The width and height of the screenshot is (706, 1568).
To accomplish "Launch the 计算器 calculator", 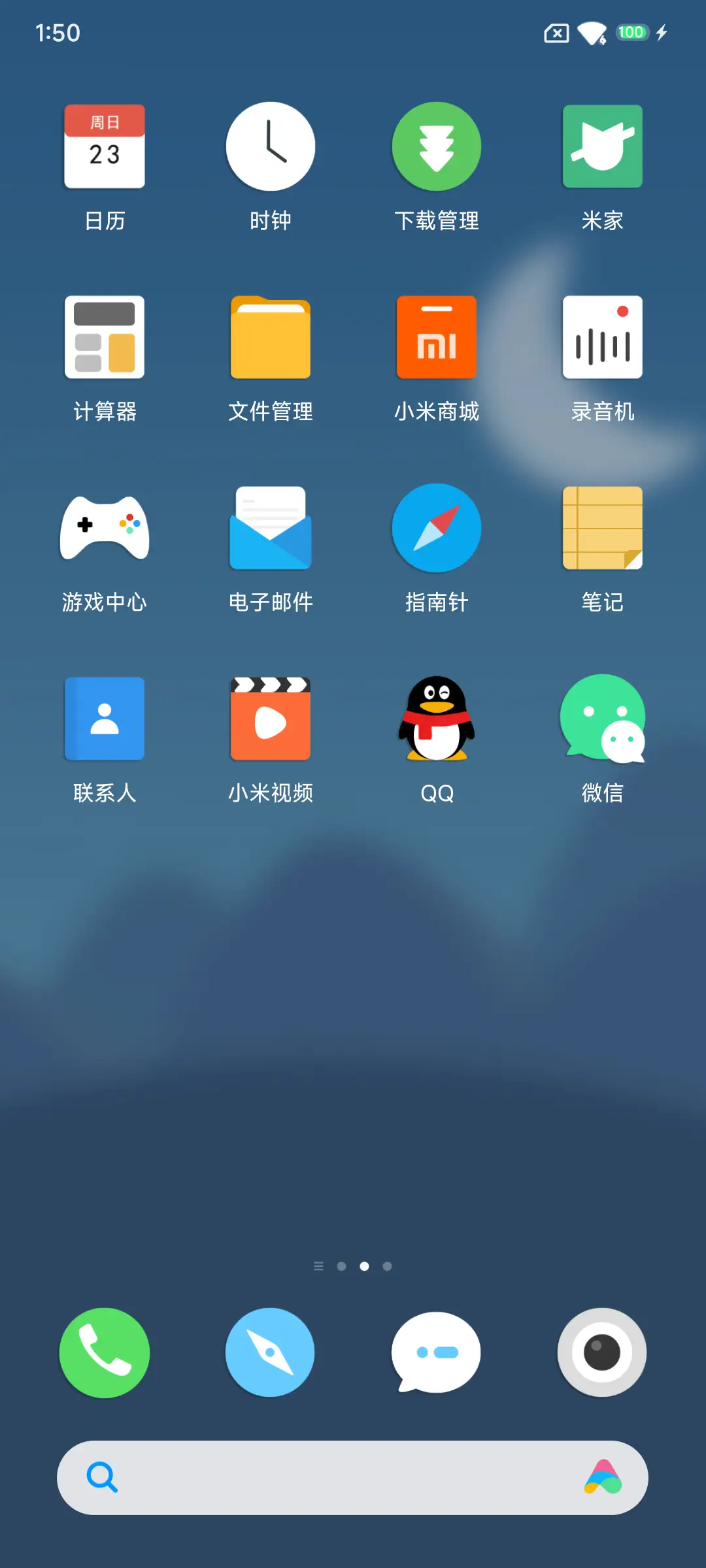I will coord(104,336).
